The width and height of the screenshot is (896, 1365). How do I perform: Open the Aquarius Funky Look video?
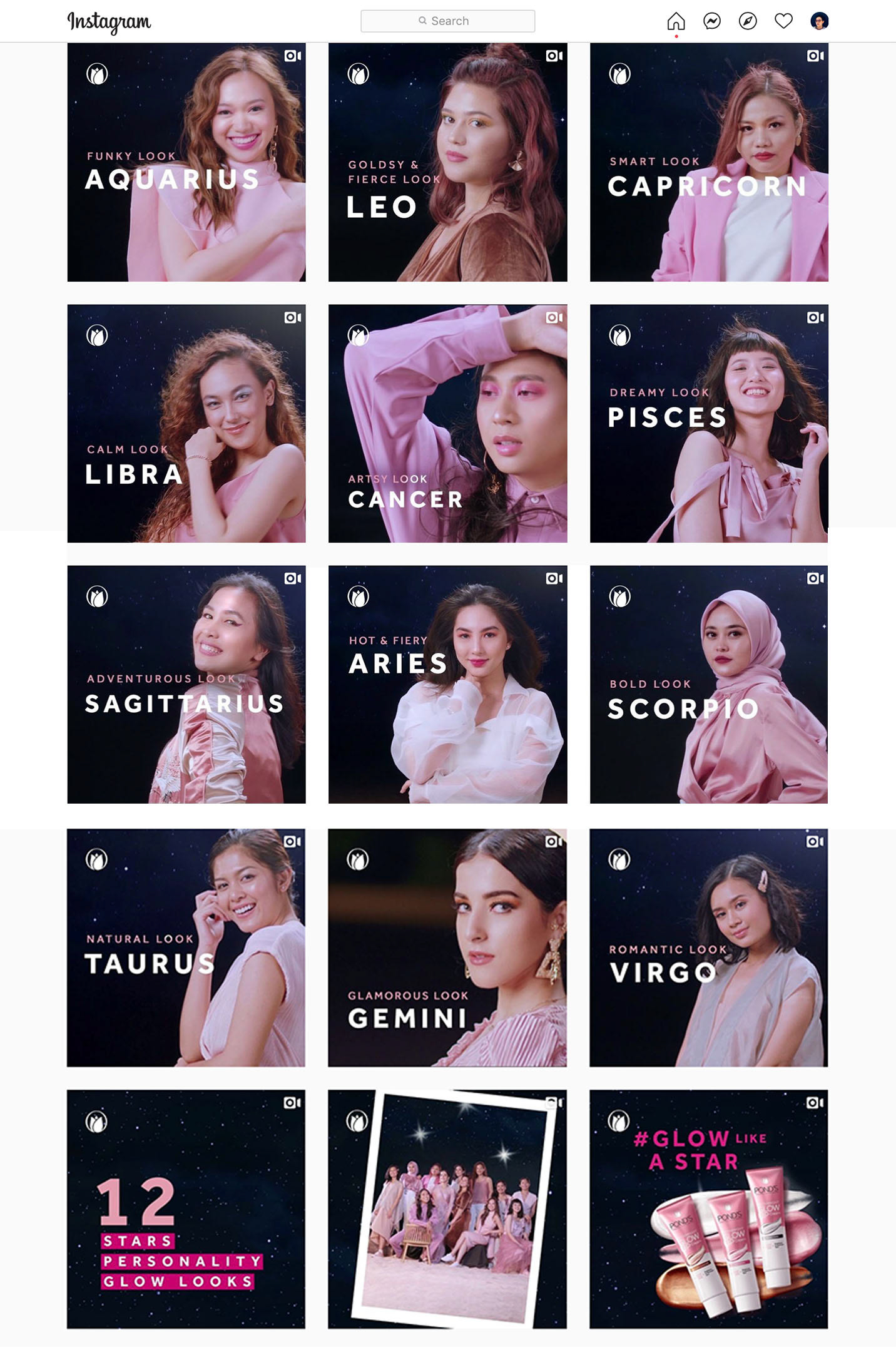point(186,162)
